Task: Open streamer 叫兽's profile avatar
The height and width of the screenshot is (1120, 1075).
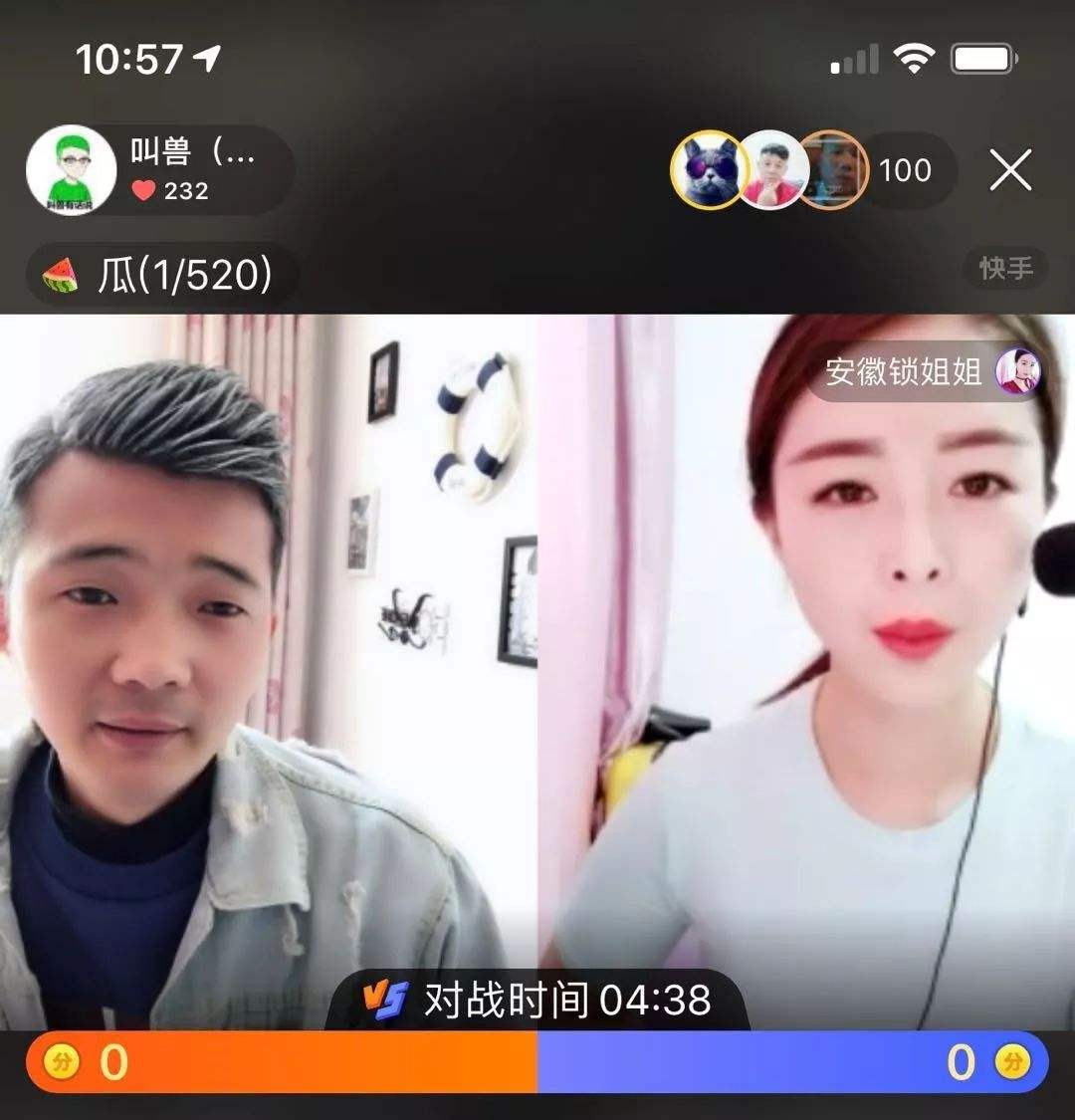Action: pyautogui.click(x=72, y=169)
